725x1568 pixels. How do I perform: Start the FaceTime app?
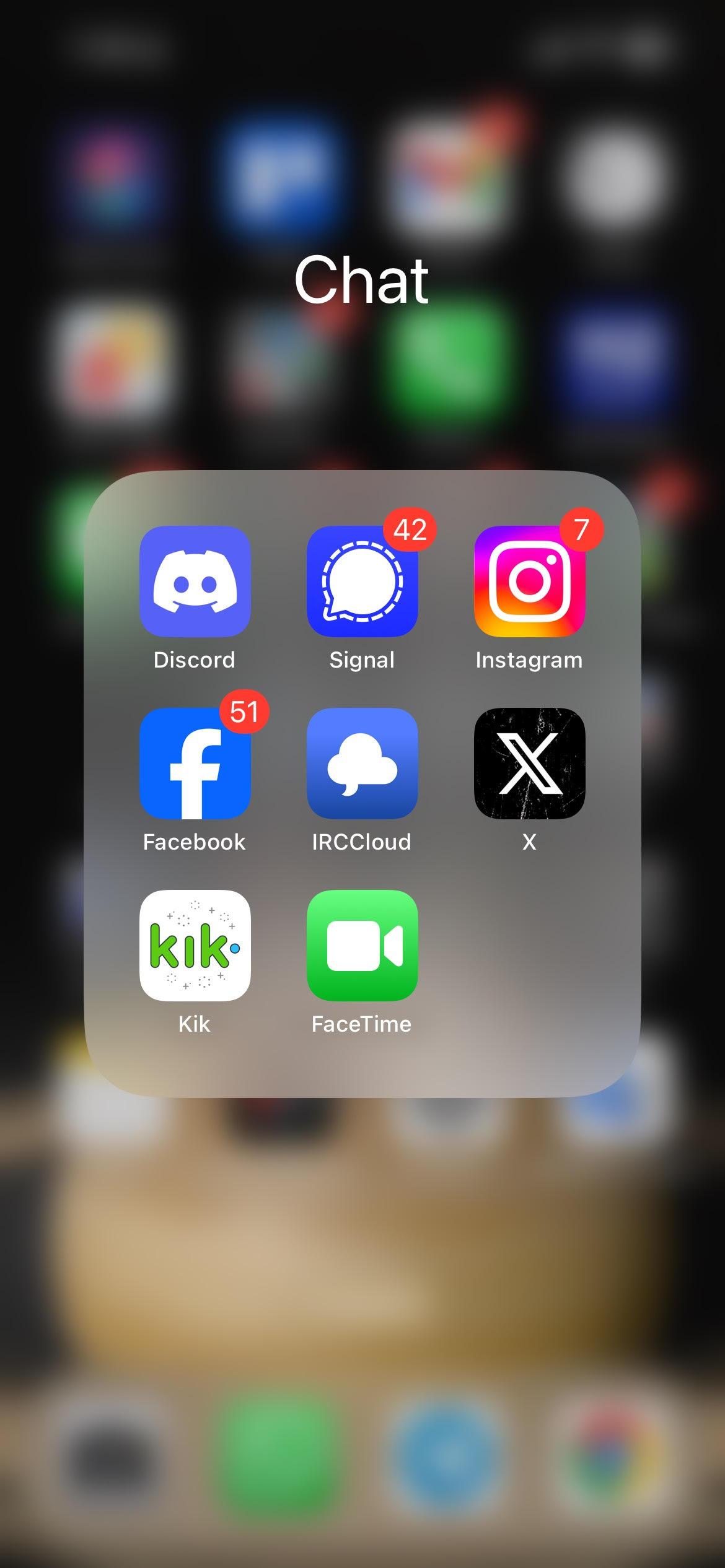tap(362, 945)
